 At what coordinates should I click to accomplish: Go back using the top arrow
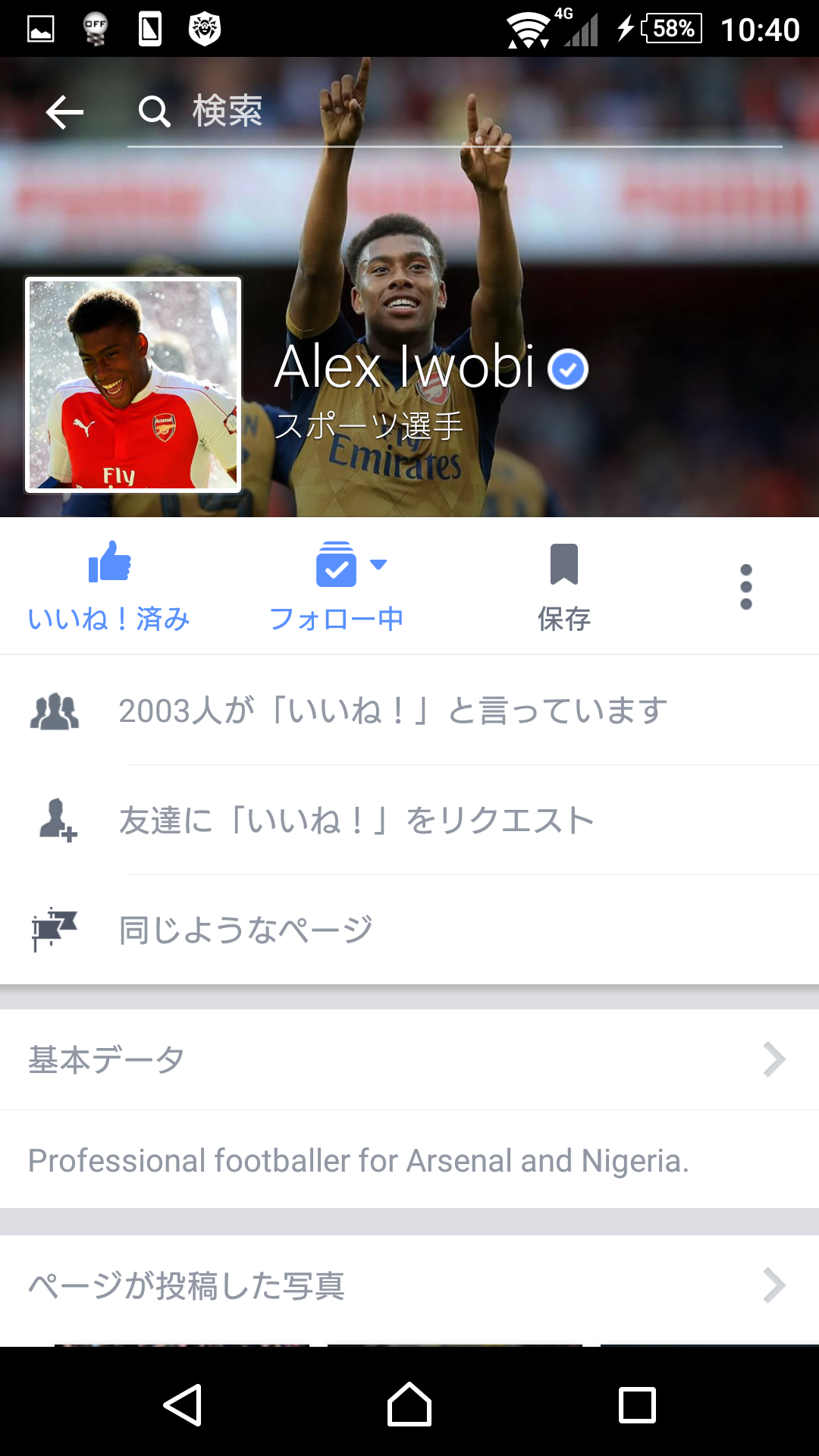pos(64,112)
